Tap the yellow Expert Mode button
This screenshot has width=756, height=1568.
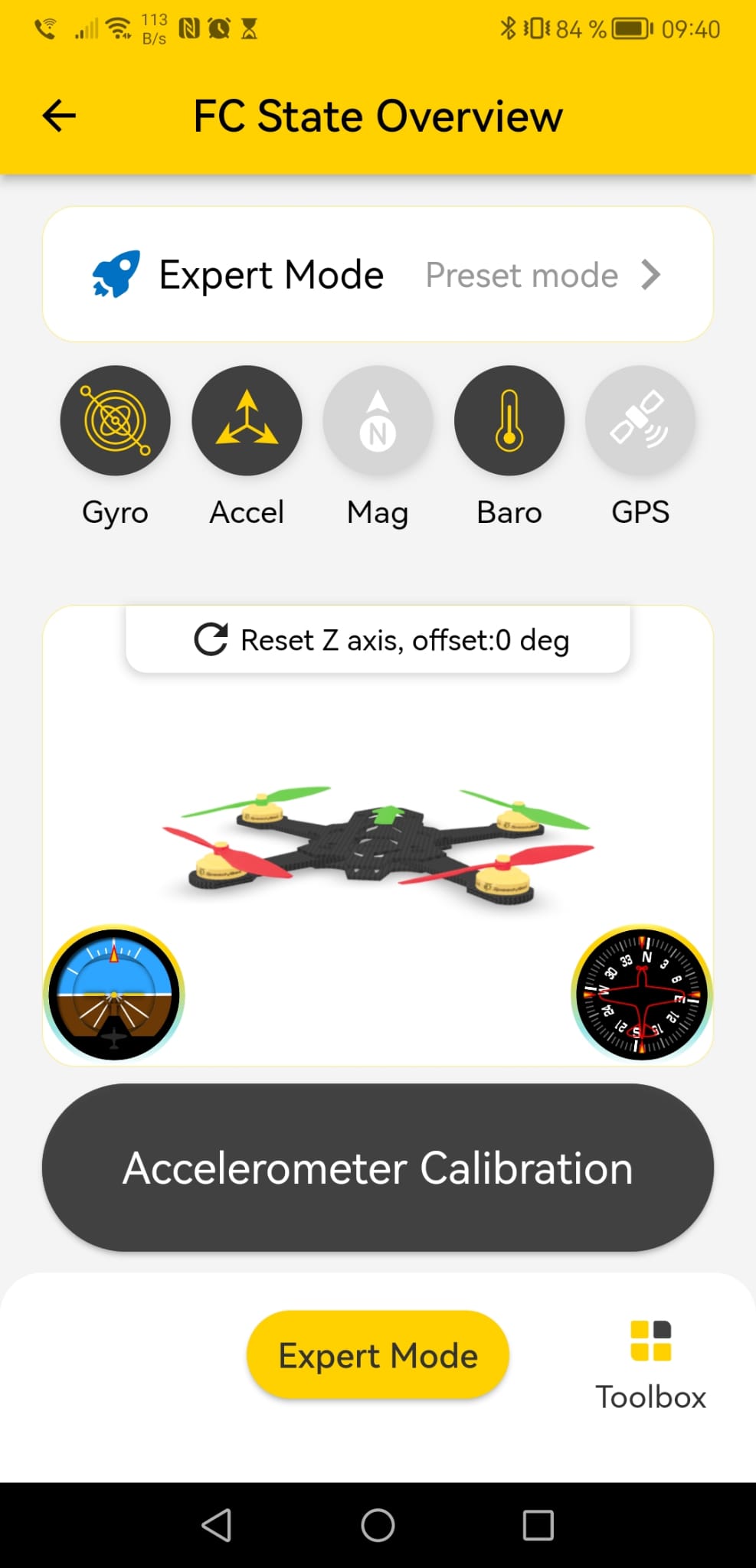[378, 1355]
